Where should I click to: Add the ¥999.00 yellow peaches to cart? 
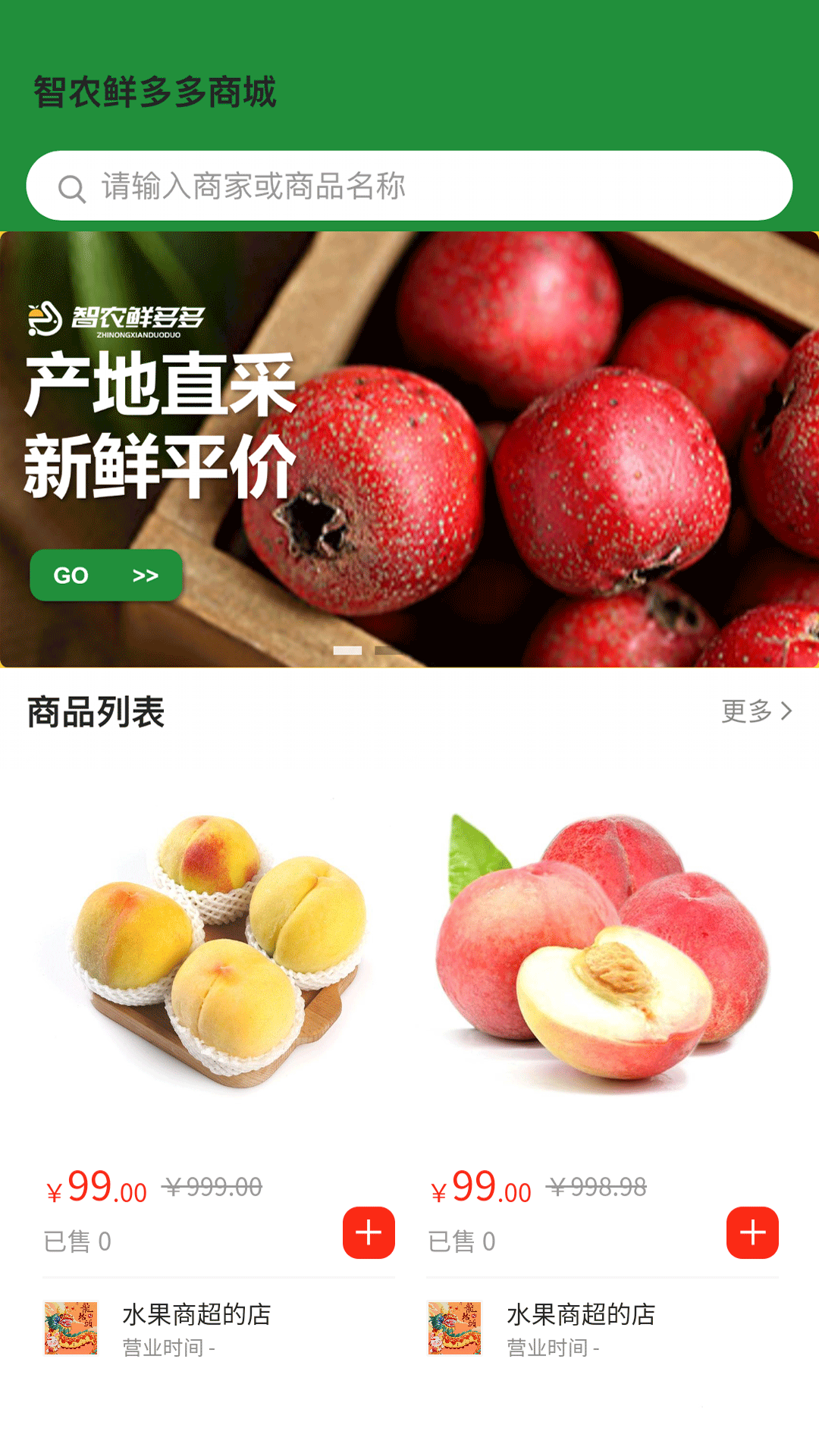[369, 1232]
